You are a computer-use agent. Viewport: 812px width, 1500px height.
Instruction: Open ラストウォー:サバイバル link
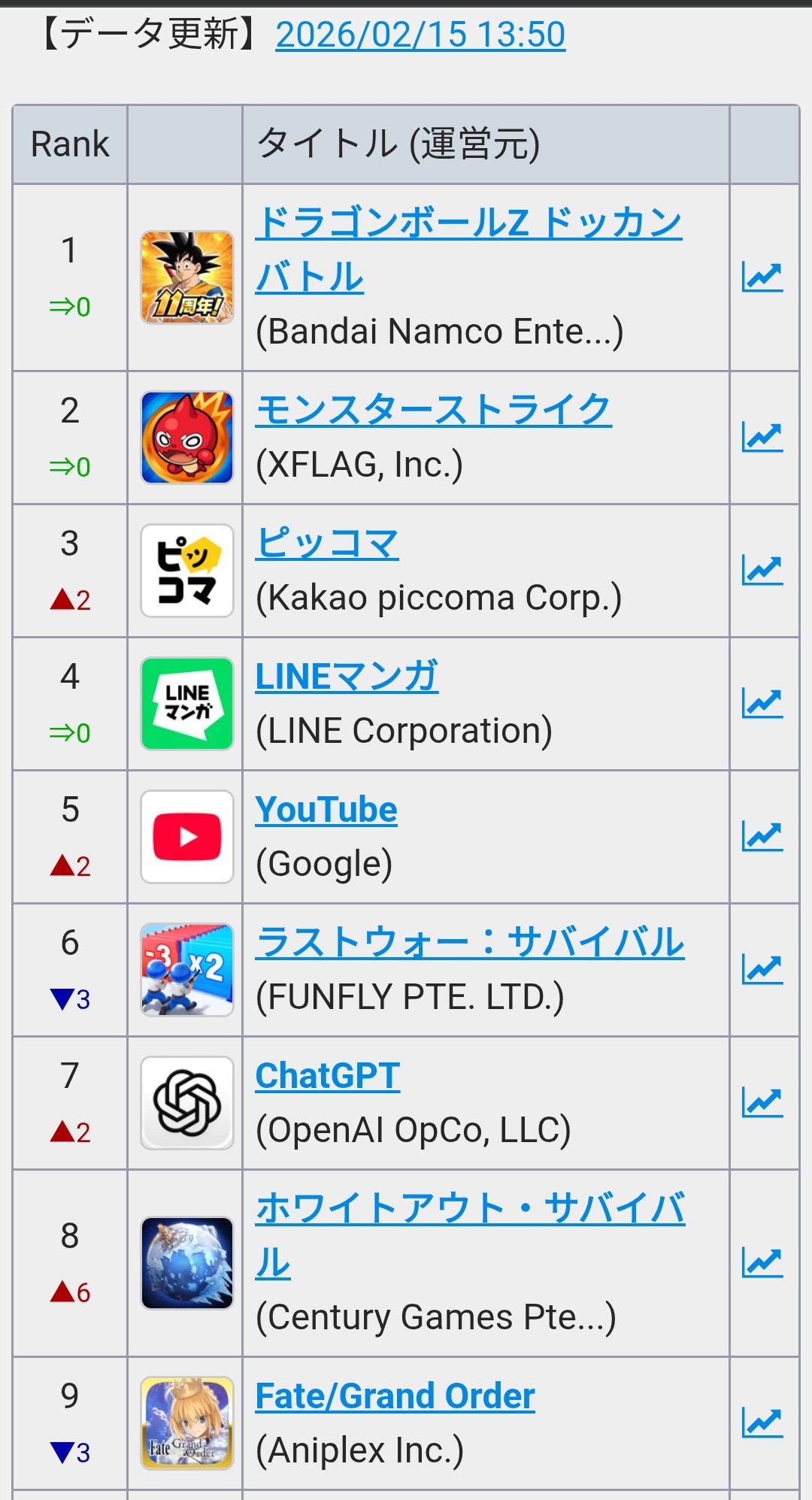469,943
